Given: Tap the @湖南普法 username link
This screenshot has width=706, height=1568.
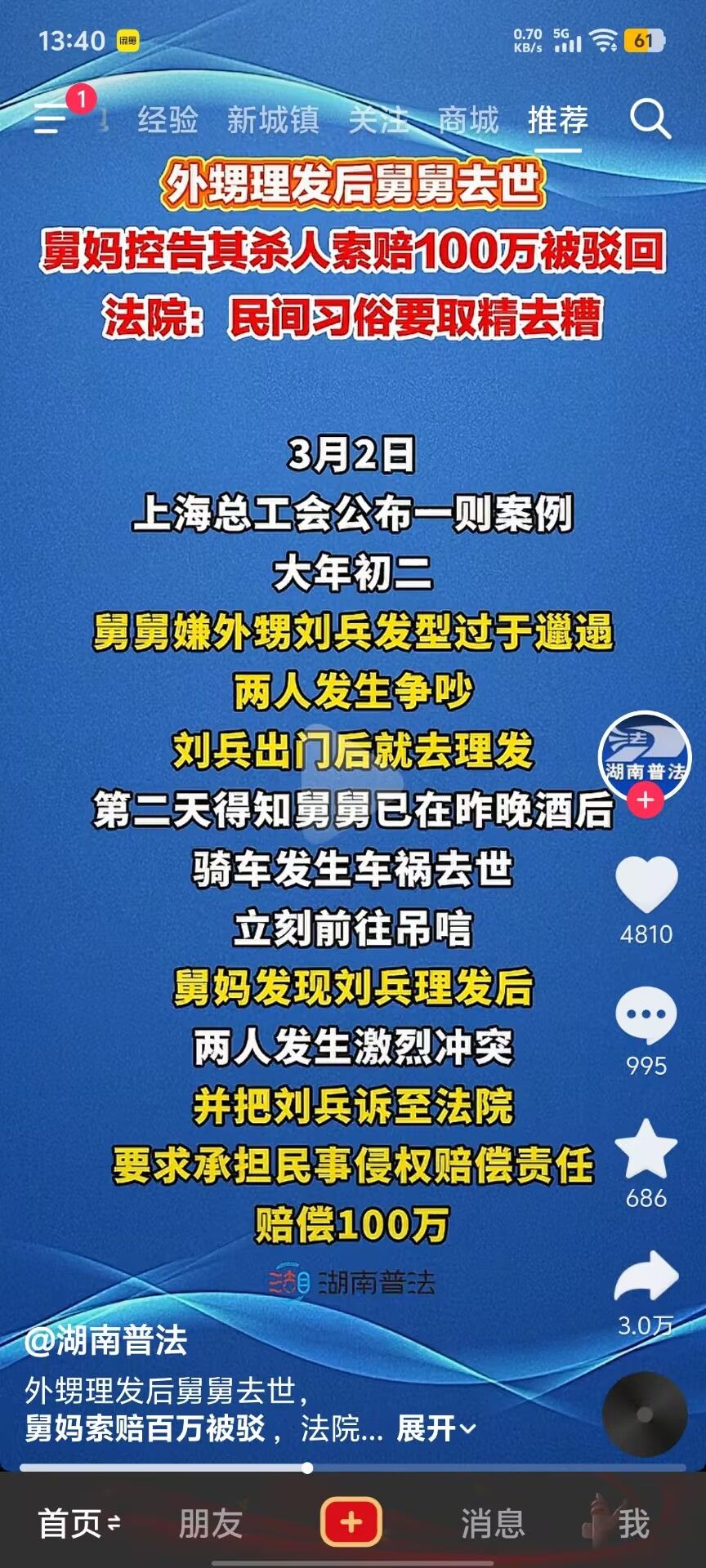Looking at the screenshot, I should tap(105, 1340).
